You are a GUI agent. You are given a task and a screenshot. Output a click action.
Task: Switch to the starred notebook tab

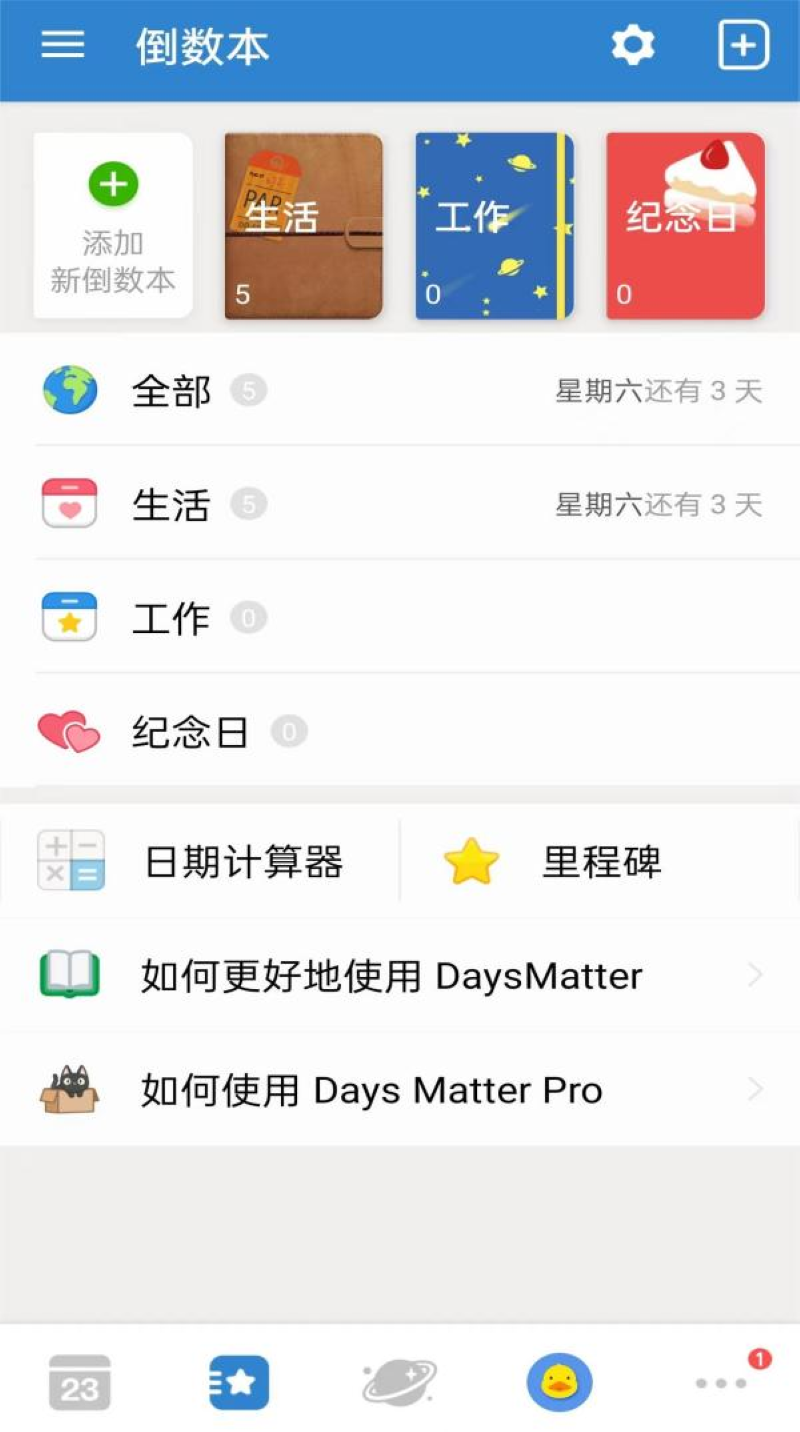(x=239, y=1382)
